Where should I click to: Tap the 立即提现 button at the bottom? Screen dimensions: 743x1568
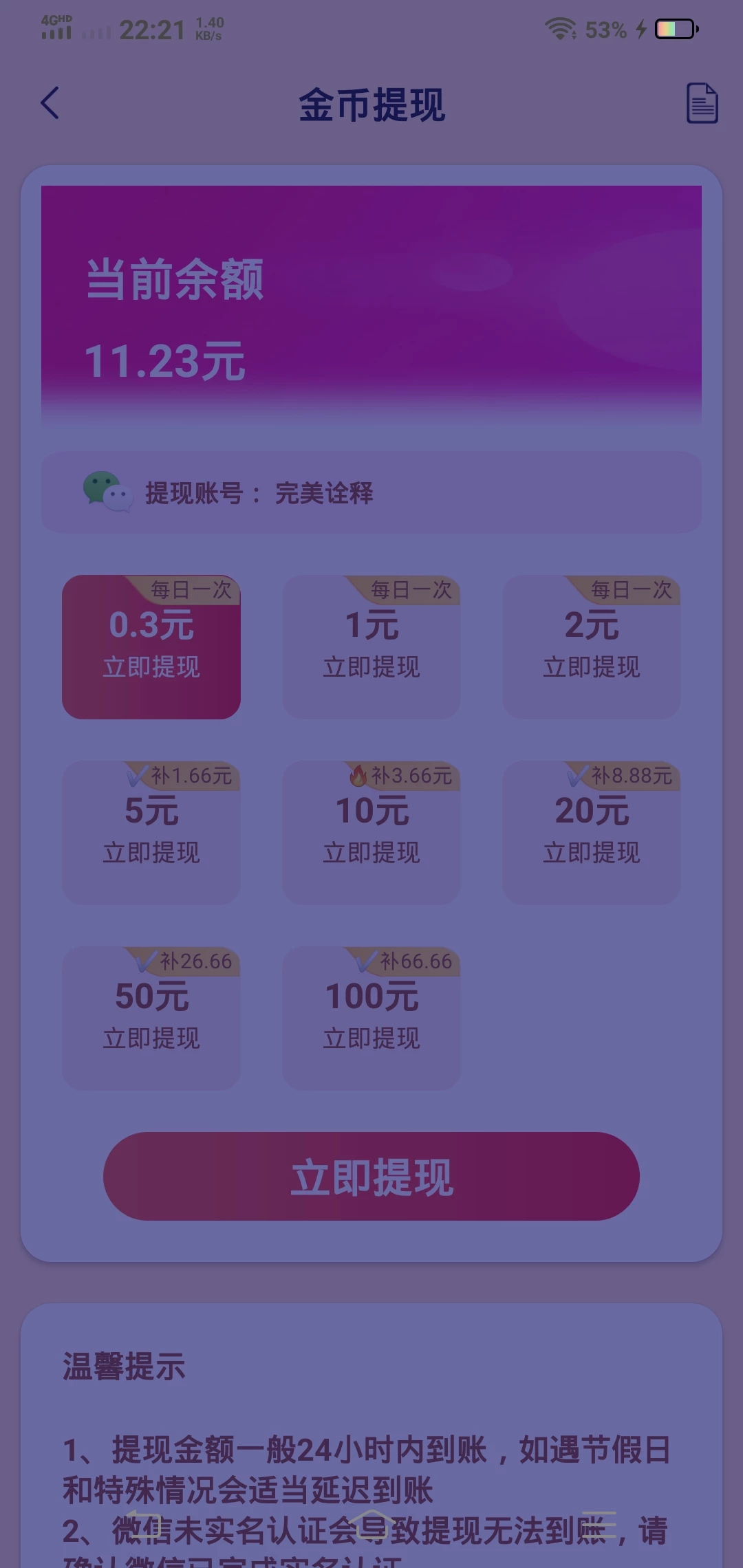point(371,1177)
